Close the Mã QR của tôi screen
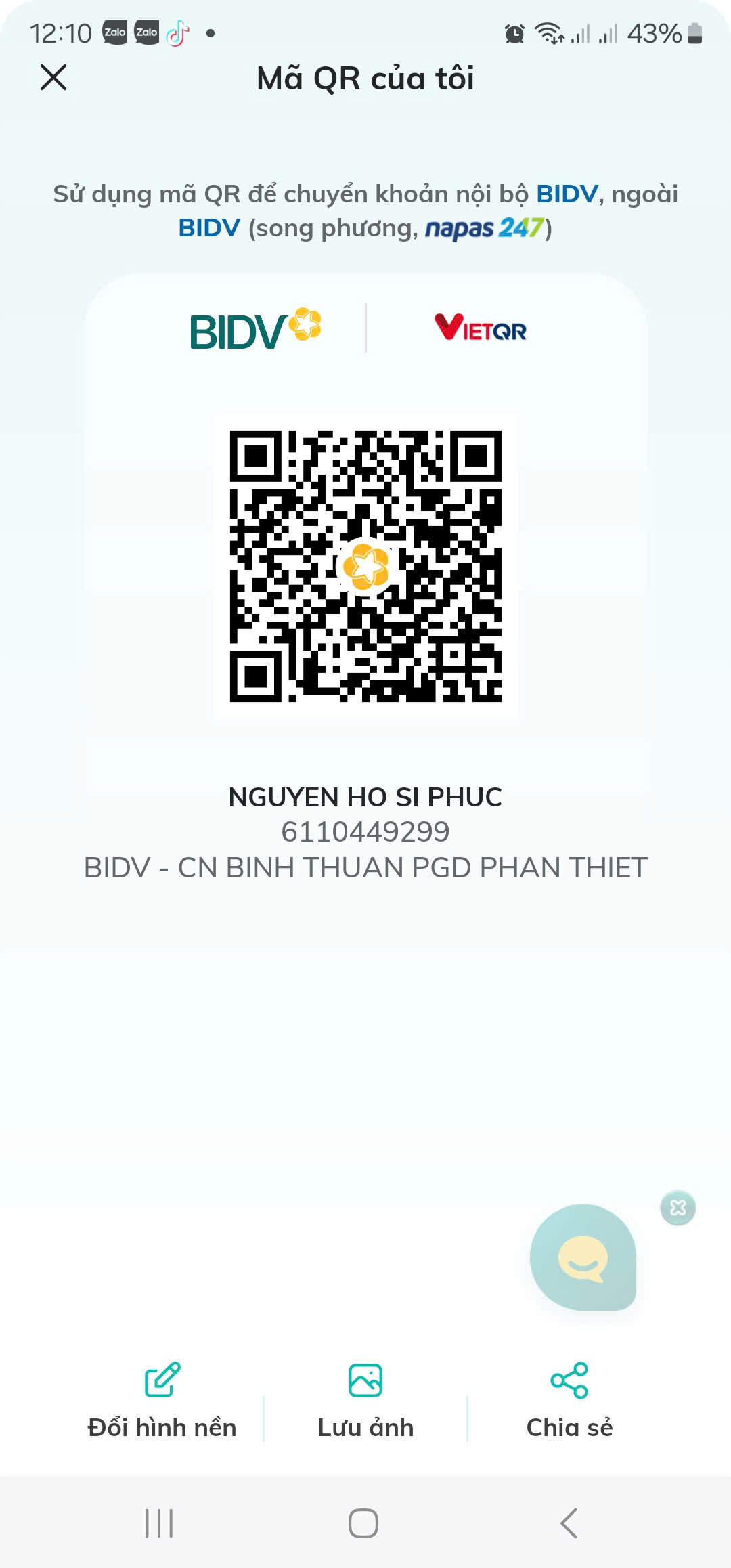This screenshot has height=1568, width=731. [x=53, y=77]
